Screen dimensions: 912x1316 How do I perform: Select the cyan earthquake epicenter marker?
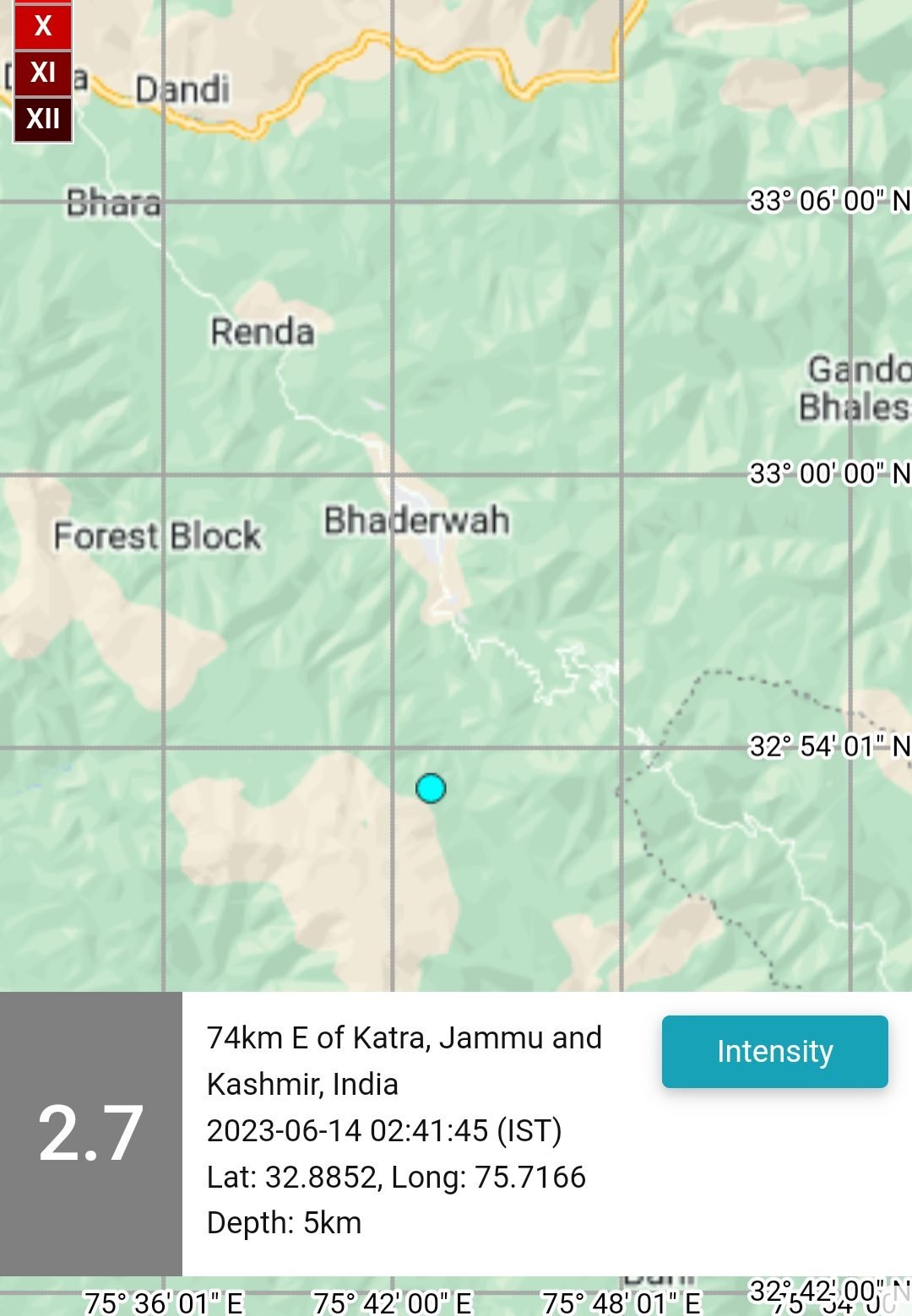pyautogui.click(x=431, y=788)
